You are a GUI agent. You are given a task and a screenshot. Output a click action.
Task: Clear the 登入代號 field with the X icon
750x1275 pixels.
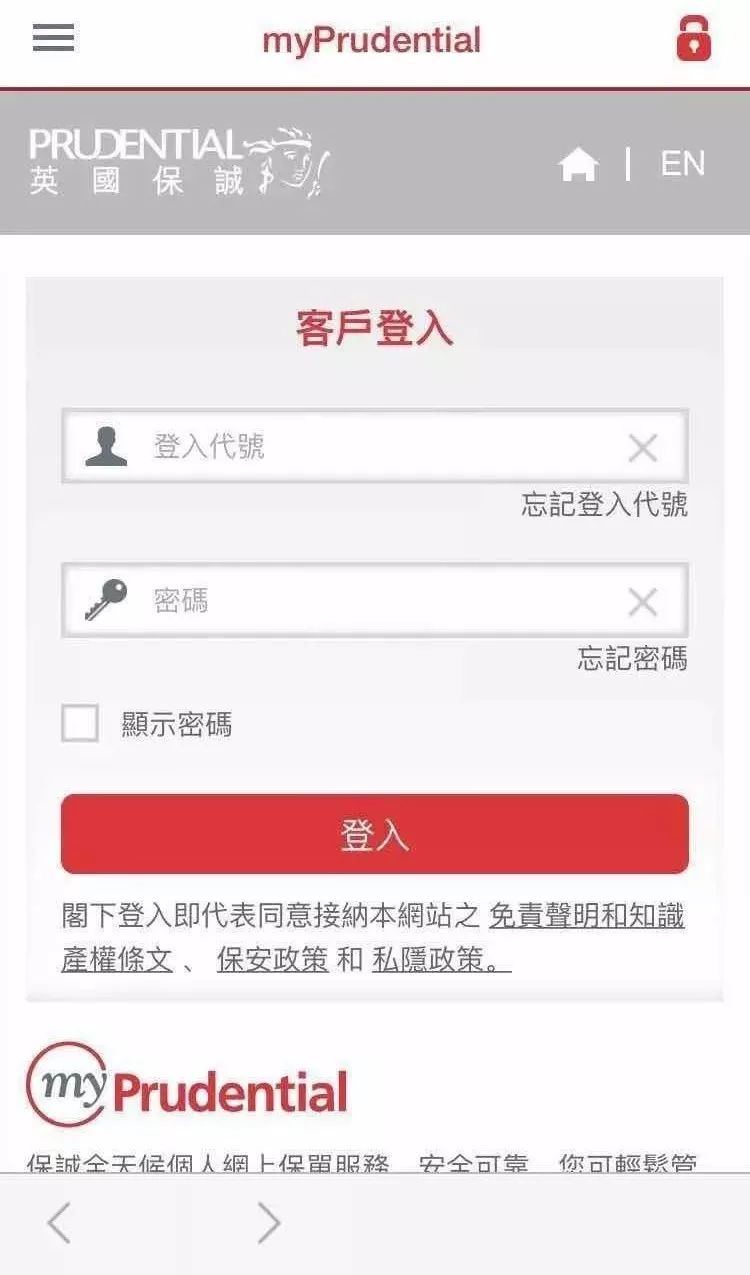coord(645,448)
